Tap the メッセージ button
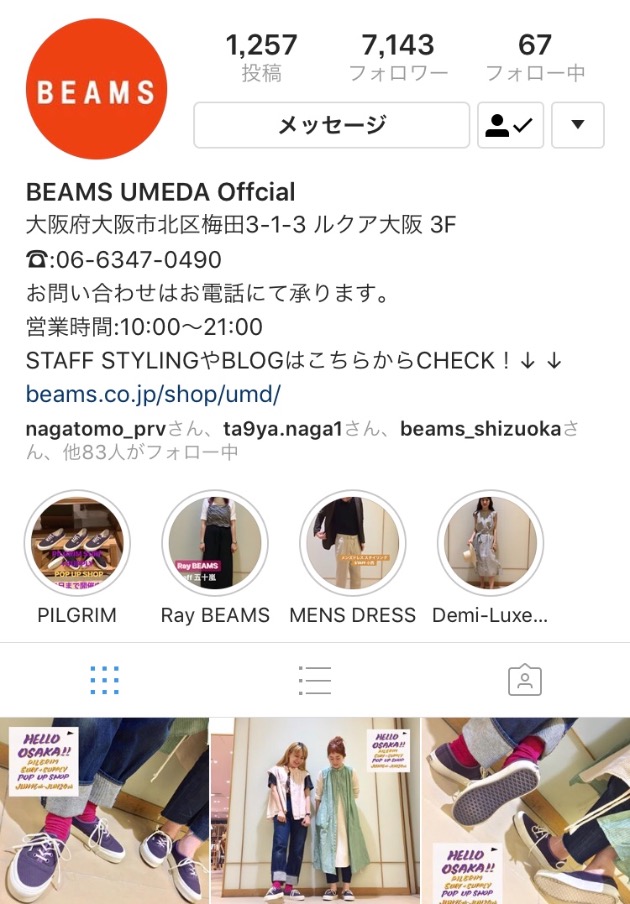 click(x=331, y=125)
